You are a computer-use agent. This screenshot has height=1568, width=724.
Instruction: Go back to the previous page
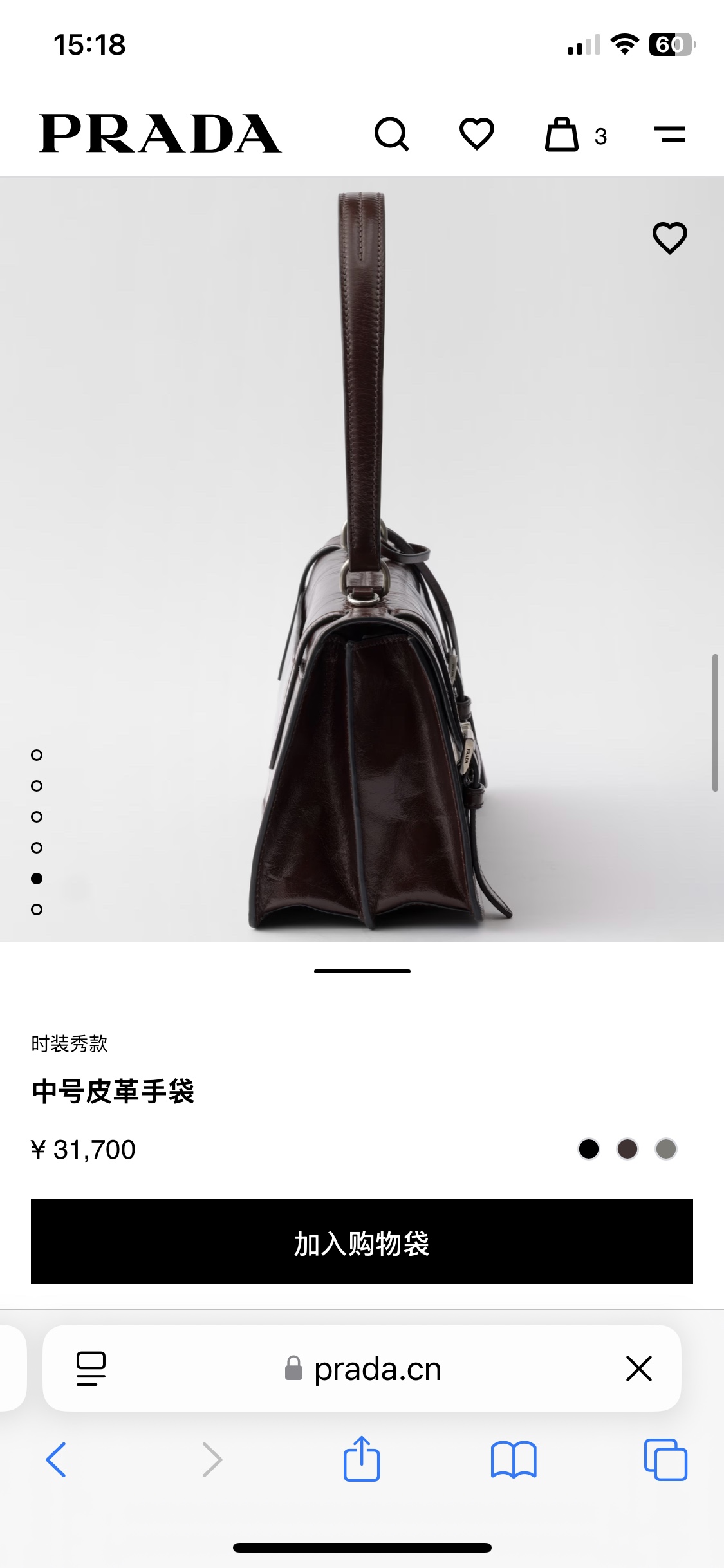57,1459
